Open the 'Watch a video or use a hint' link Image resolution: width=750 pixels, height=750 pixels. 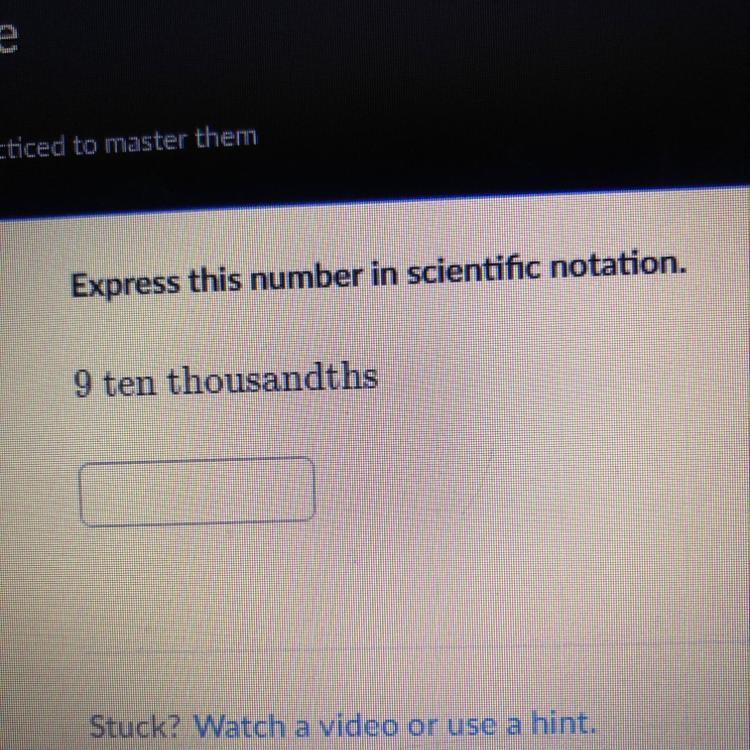[395, 724]
